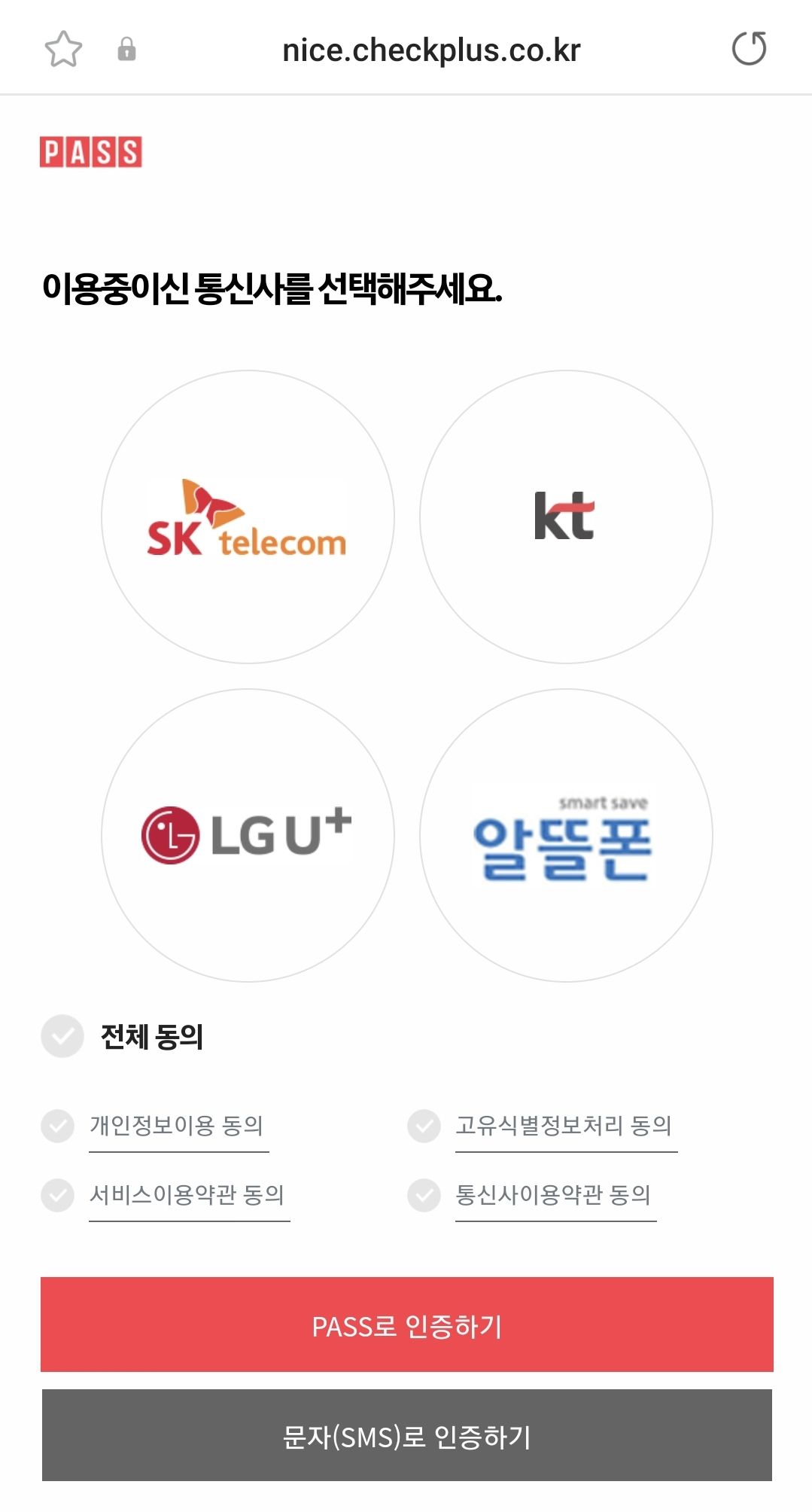This screenshot has width=812, height=1512.
Task: Enable the 전체 동의 agree-all checkbox
Action: 62,1038
